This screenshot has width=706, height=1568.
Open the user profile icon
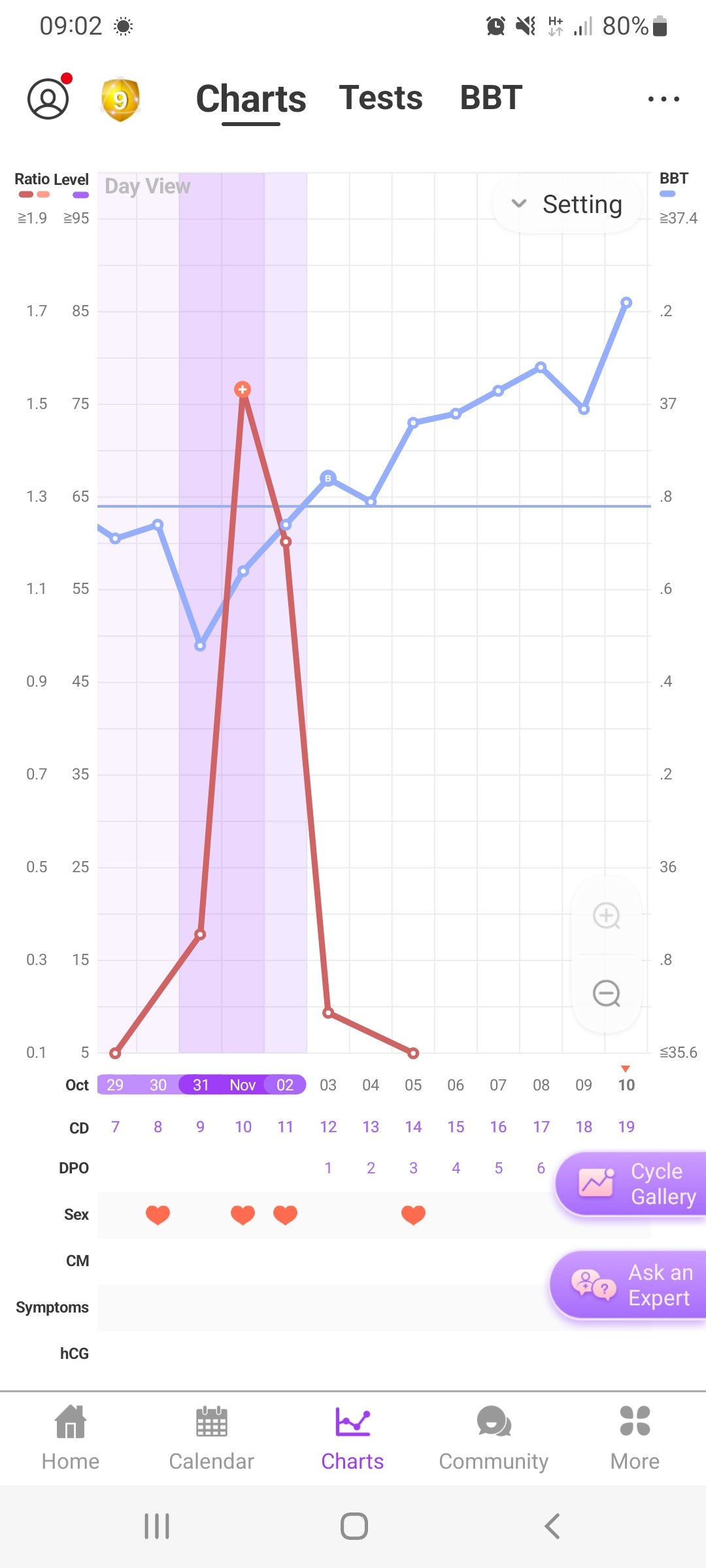(48, 99)
